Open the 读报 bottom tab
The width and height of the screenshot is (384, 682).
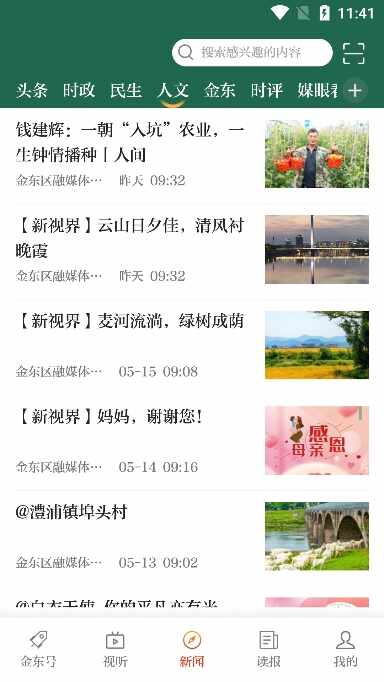coord(269,649)
